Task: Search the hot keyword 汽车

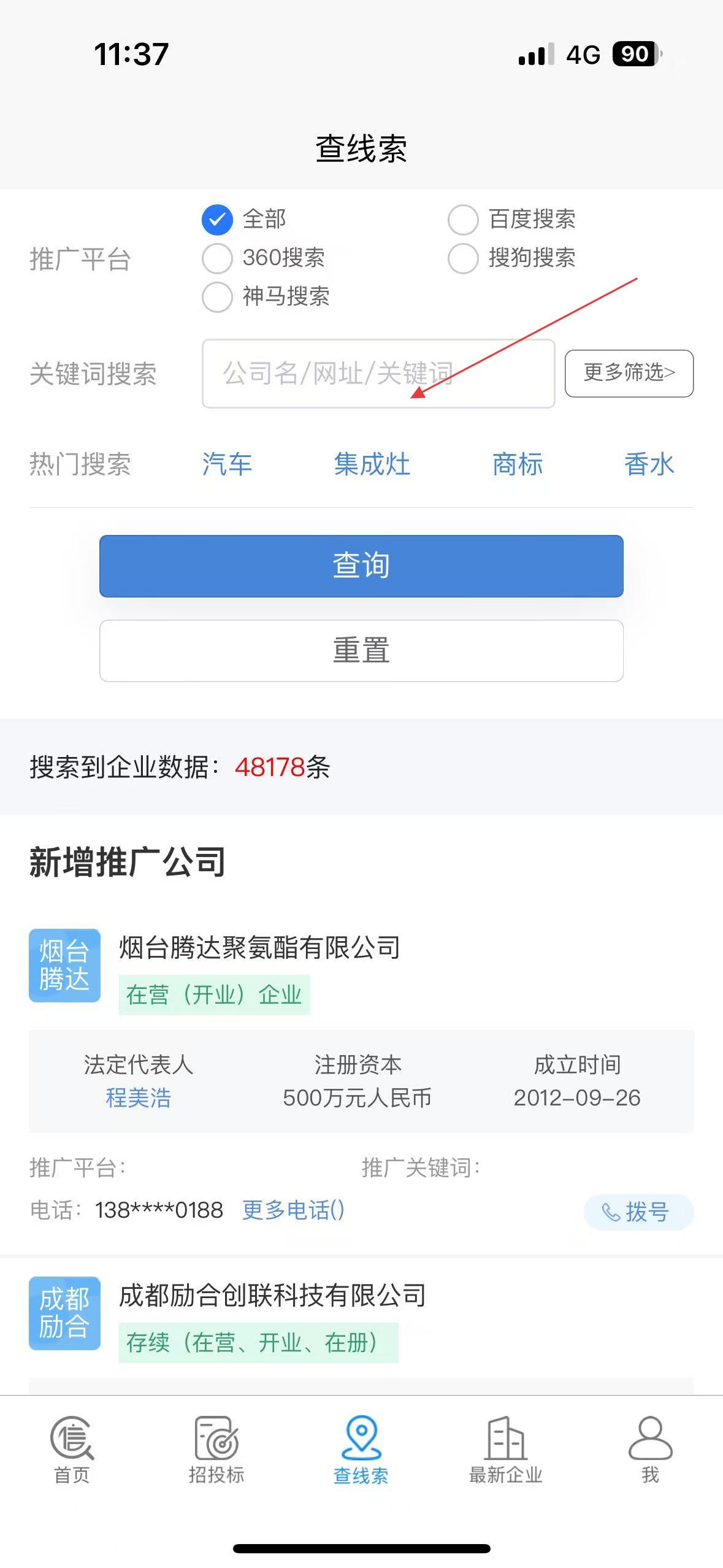Action: 227,464
